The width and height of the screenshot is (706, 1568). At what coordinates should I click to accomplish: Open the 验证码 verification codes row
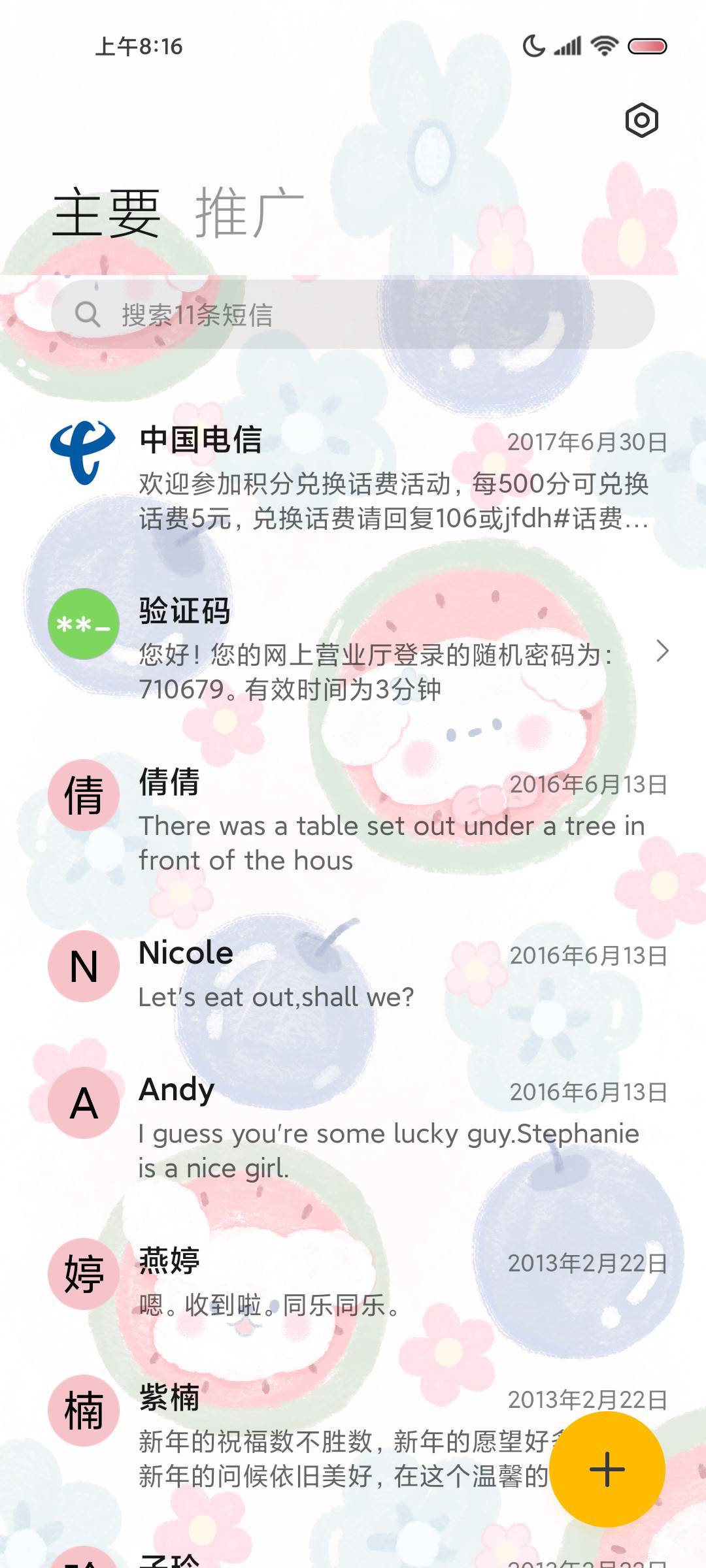pos(353,649)
